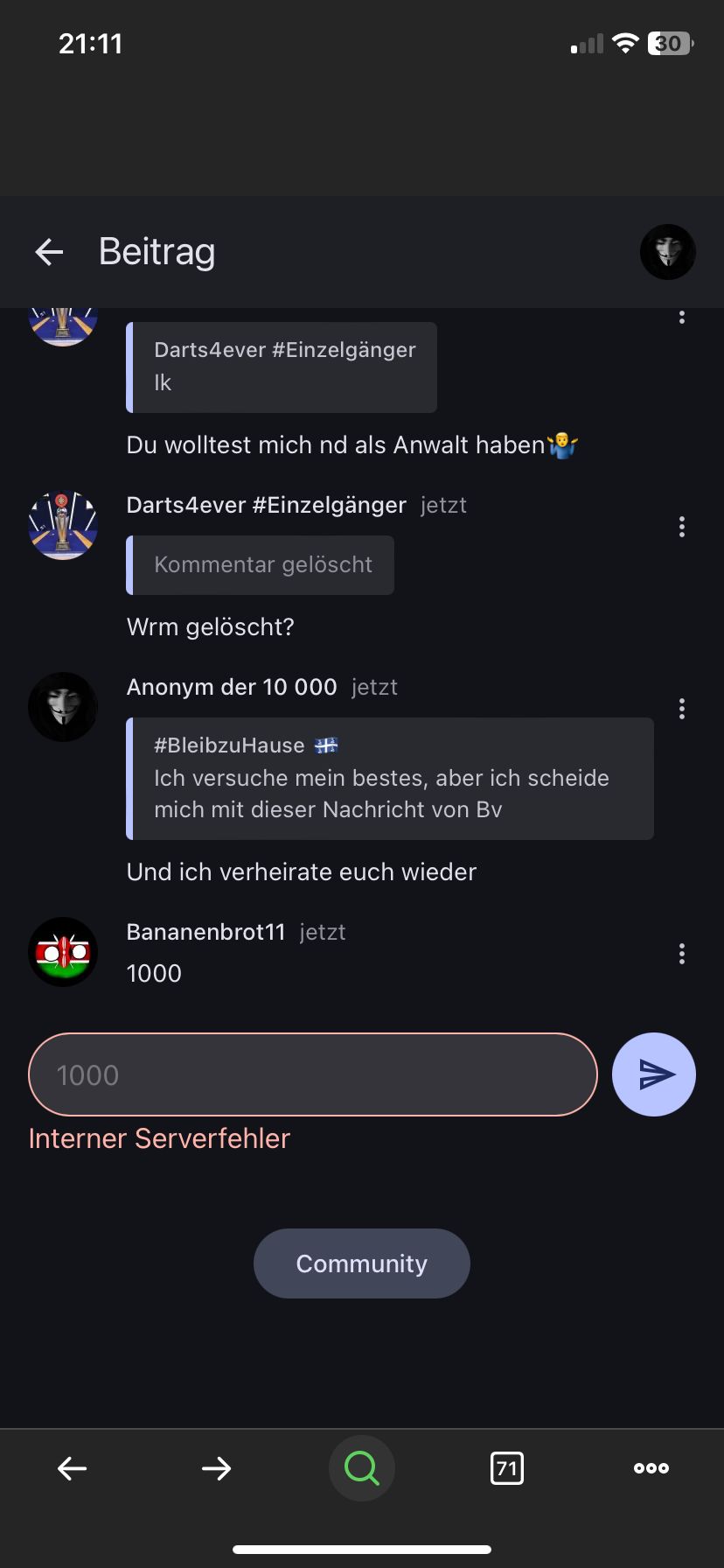Show the 71 open browser tabs

pos(507,1468)
